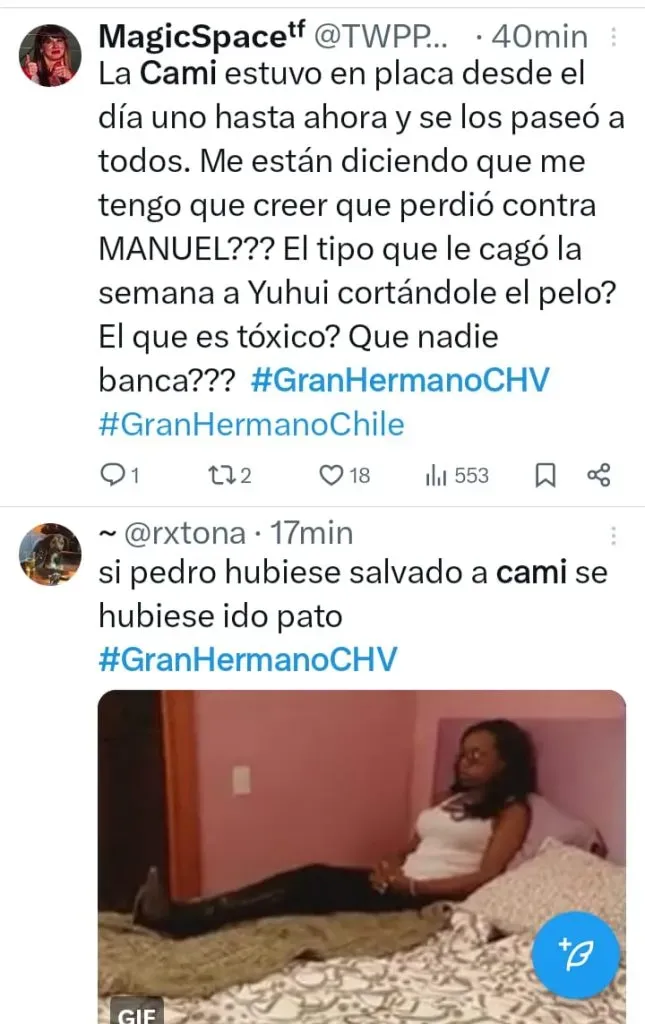Bookmark MagicSpace's tweet
The height and width of the screenshot is (1024, 645).
click(545, 476)
